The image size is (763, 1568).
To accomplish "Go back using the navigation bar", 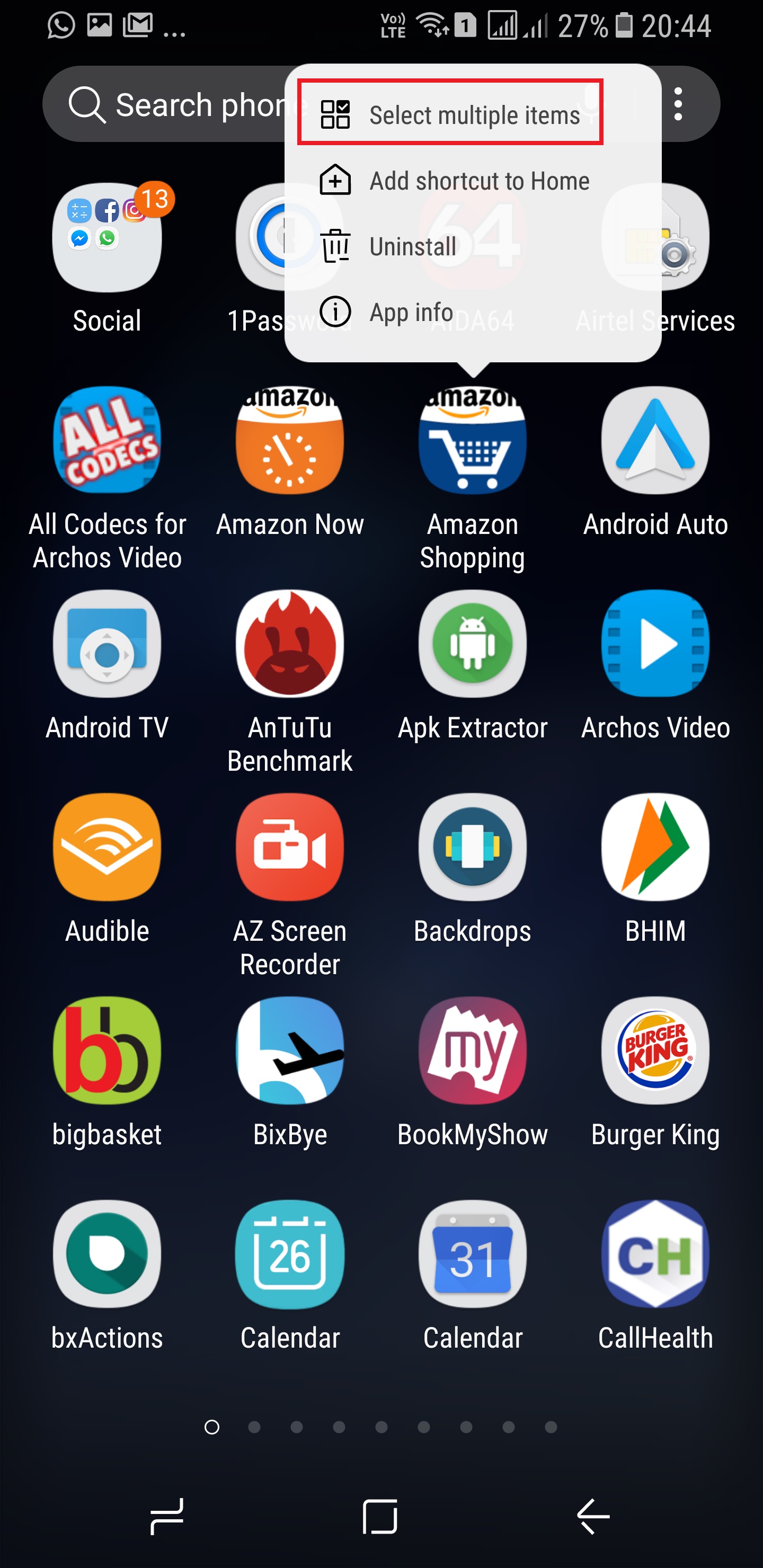I will tap(593, 1516).
